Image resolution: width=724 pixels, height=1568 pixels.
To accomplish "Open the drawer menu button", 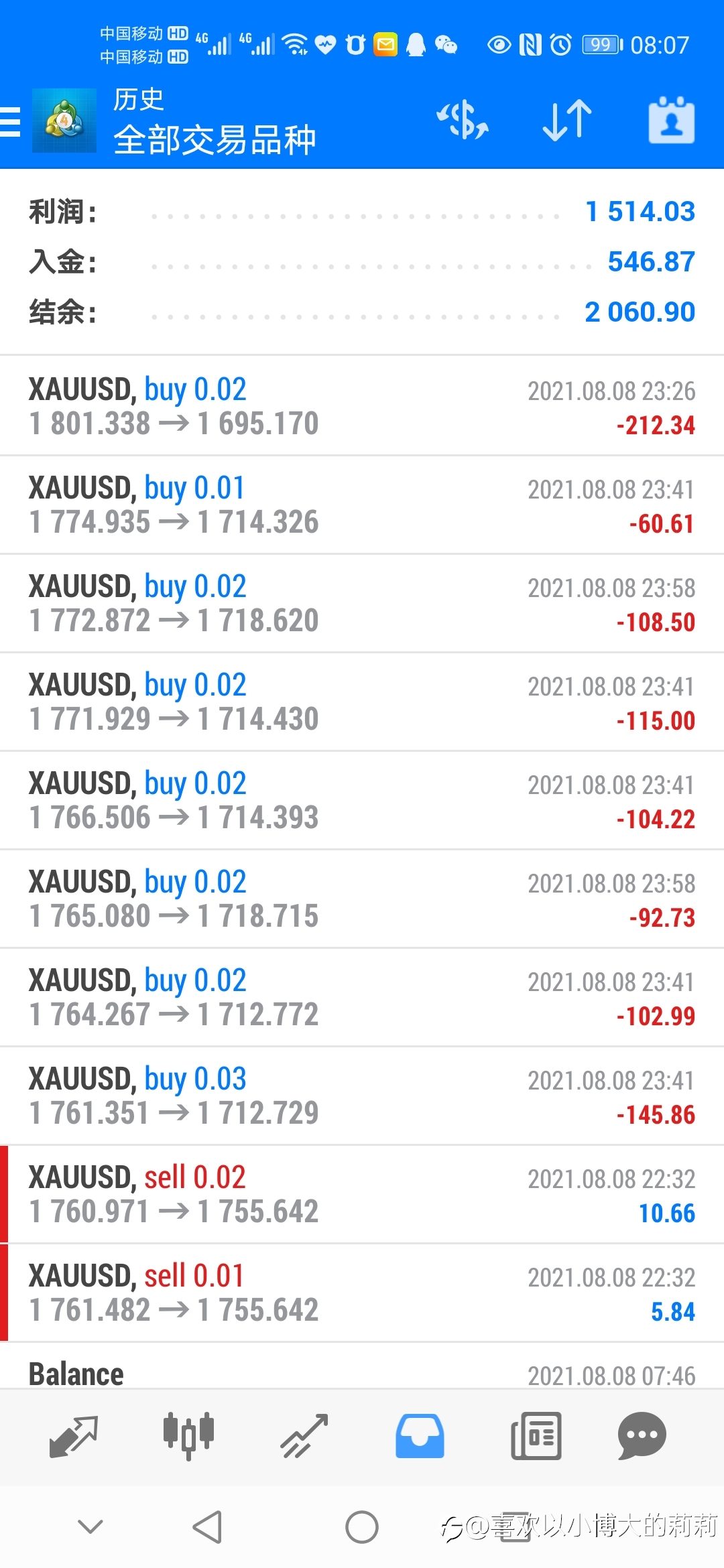I will (x=10, y=121).
